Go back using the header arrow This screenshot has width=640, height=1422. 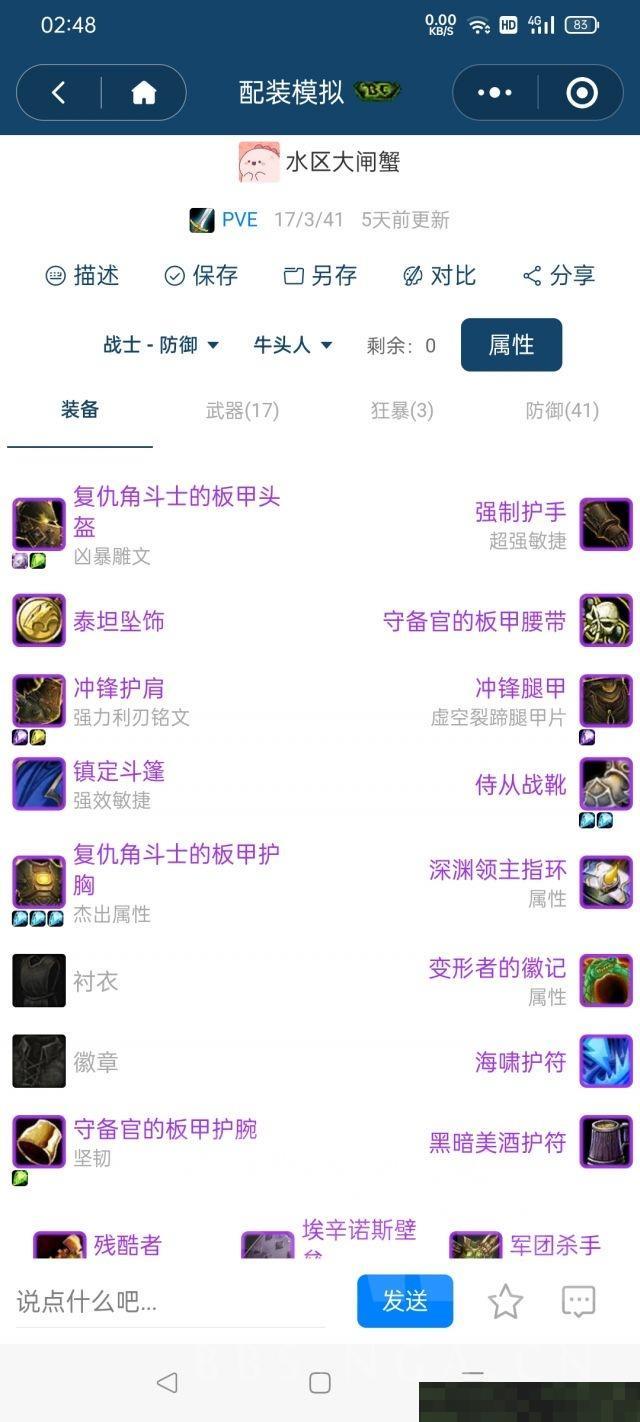[59, 93]
